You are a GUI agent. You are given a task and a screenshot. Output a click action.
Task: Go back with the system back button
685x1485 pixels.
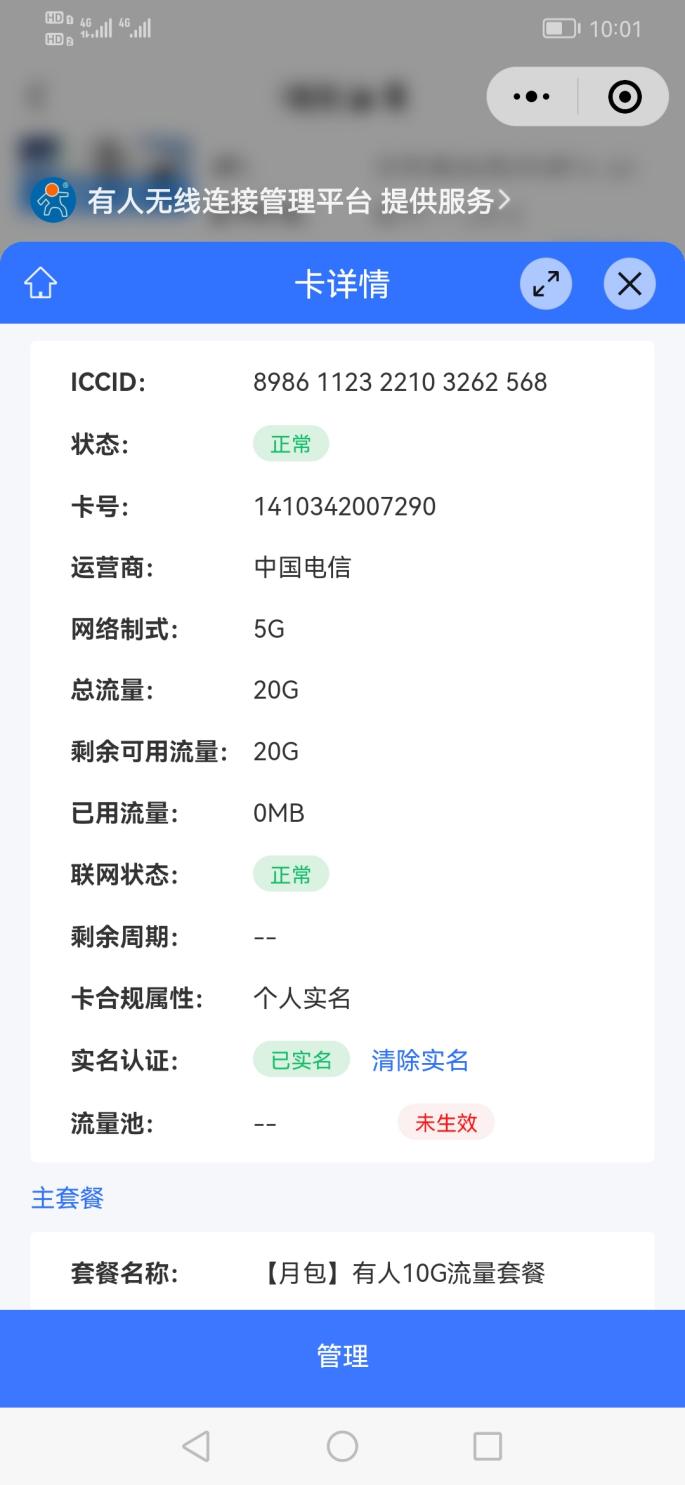tap(196, 1445)
